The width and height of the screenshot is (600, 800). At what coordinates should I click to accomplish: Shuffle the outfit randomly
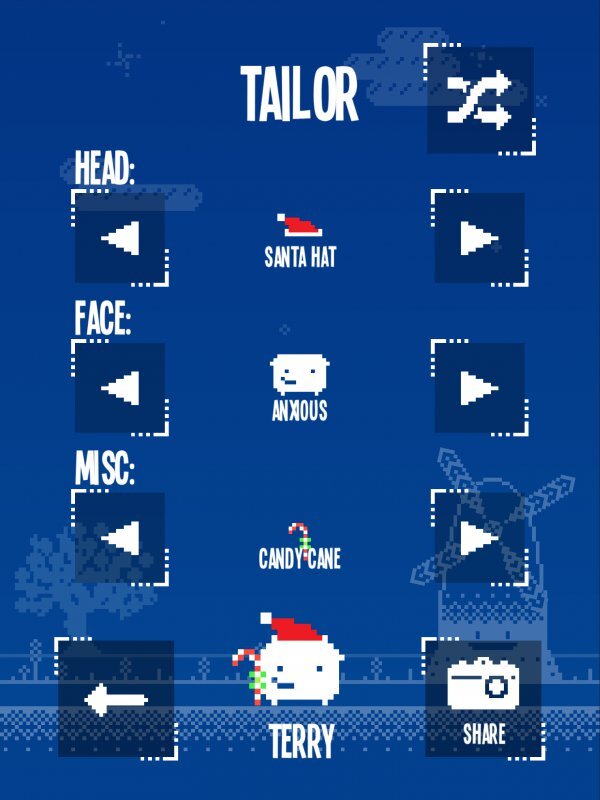click(x=480, y=100)
